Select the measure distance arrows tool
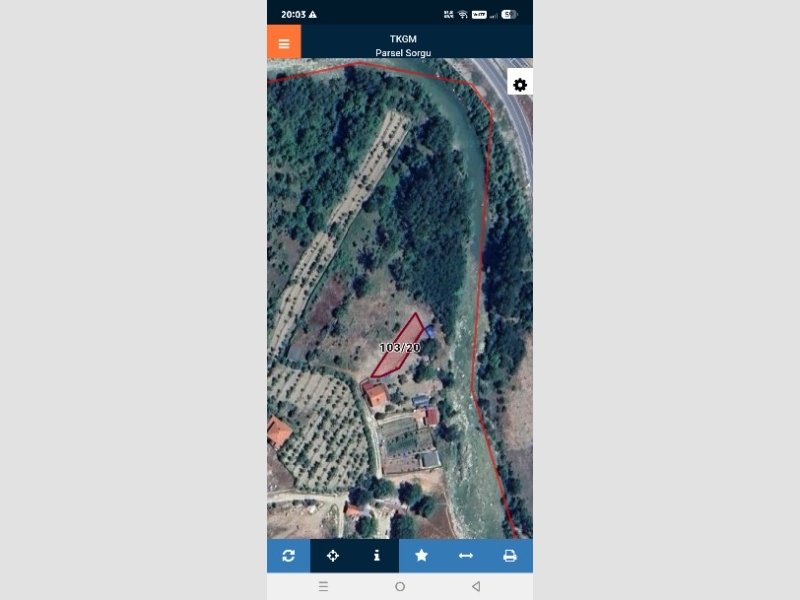Screen dimensions: 800x600 (465, 556)
